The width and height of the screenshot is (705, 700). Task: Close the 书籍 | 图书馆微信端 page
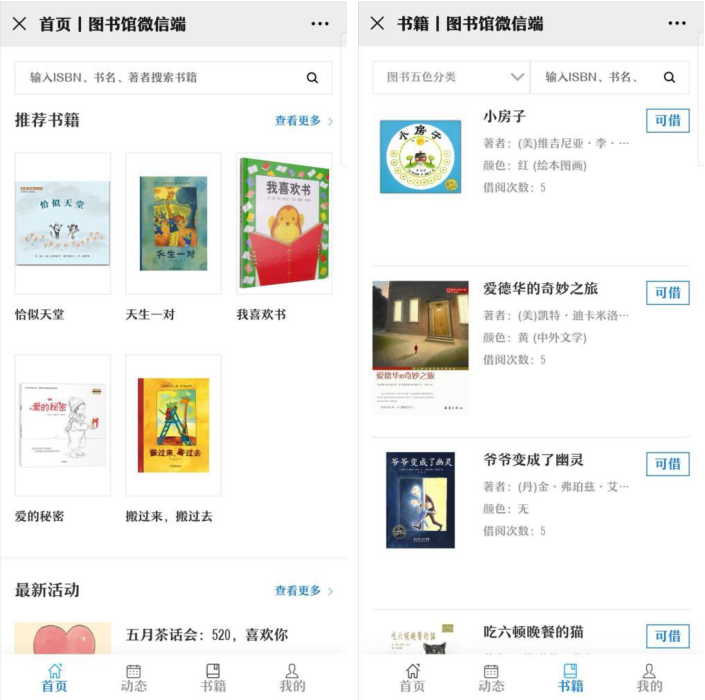pos(377,23)
